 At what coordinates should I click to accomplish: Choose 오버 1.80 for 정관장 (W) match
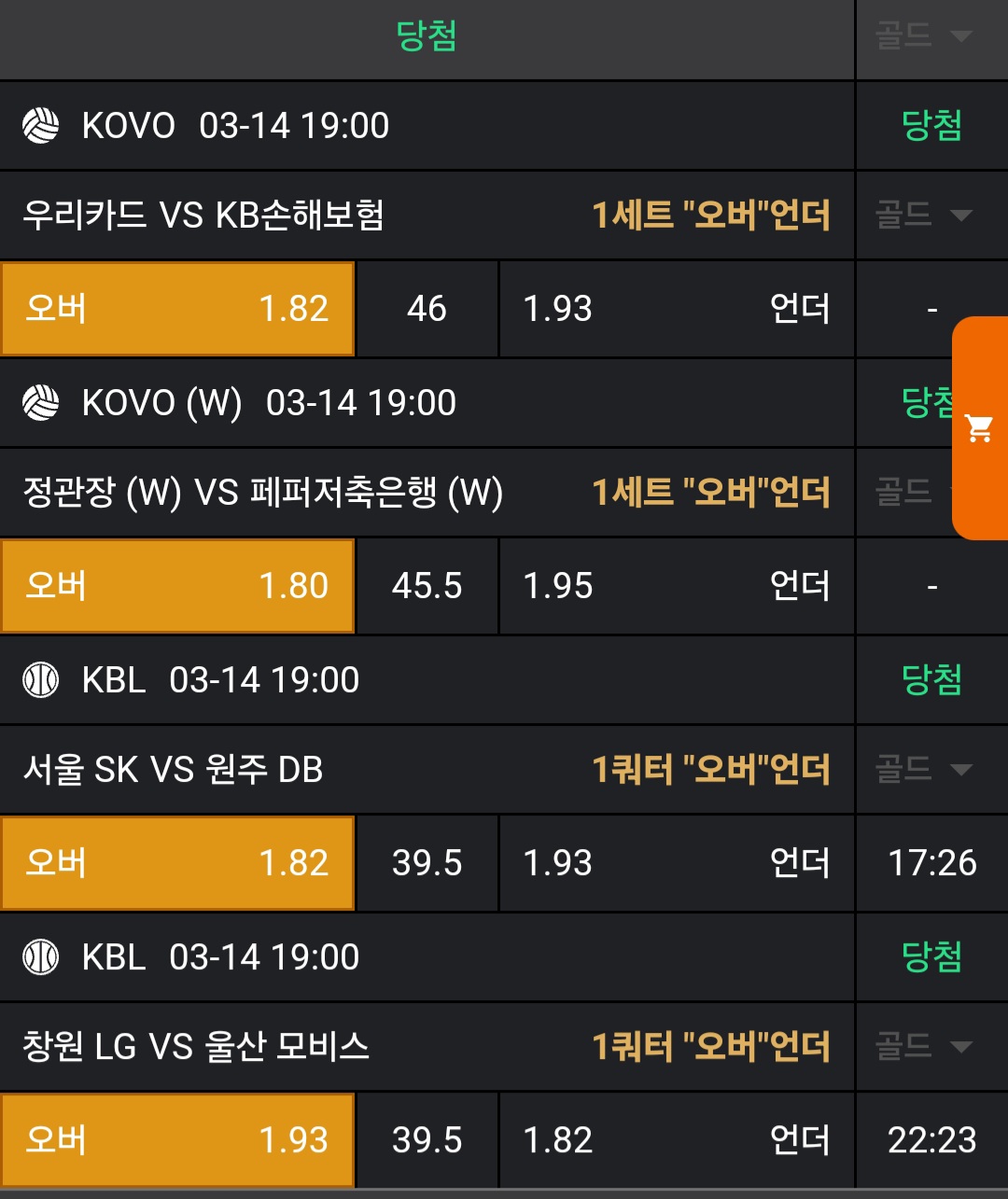(177, 586)
